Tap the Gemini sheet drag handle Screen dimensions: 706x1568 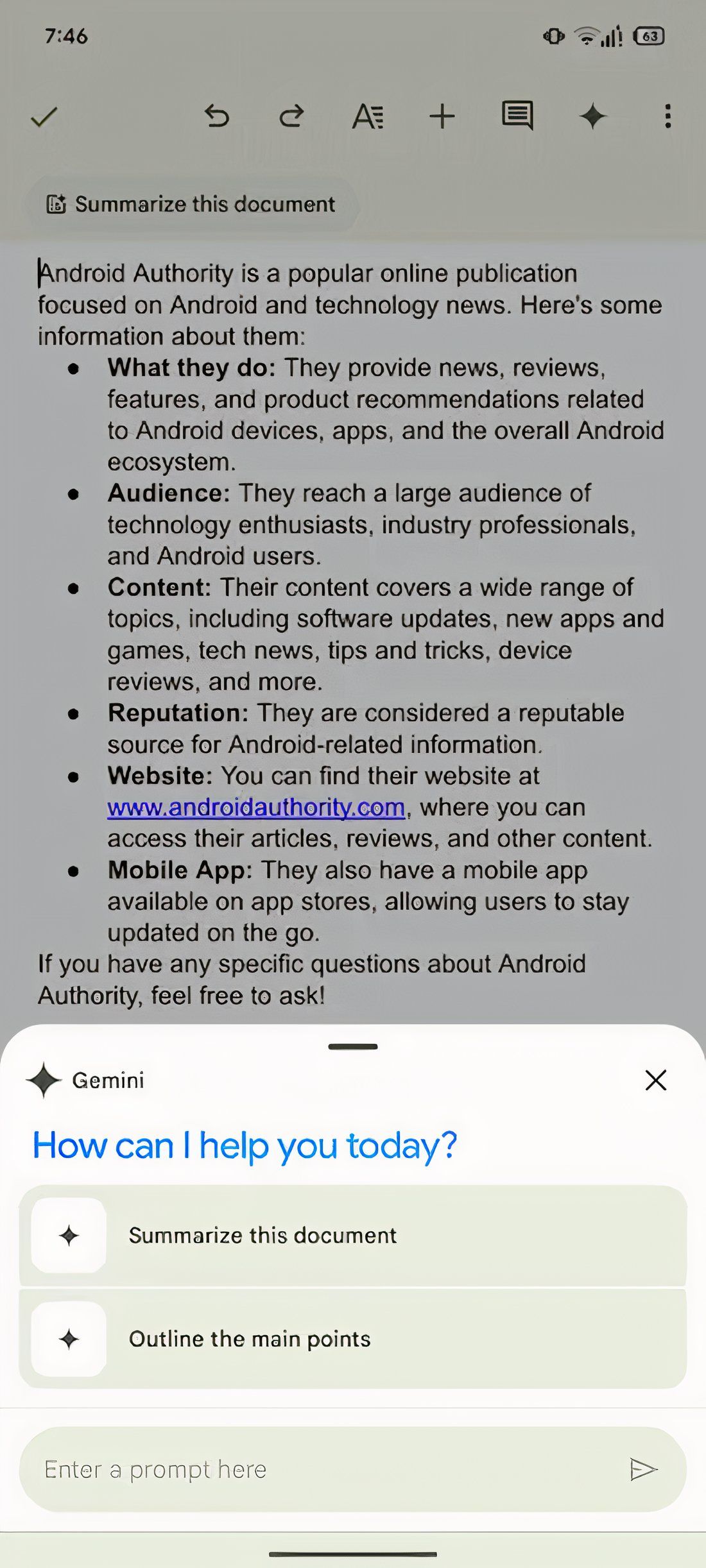[x=353, y=1046]
